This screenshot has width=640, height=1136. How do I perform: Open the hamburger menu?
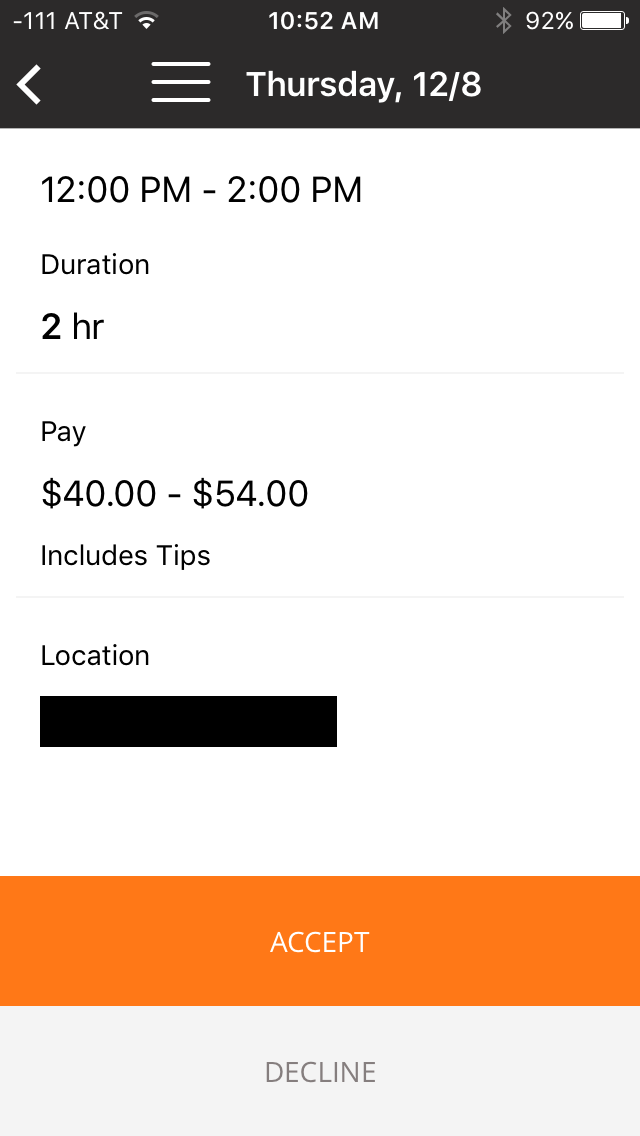pos(181,83)
